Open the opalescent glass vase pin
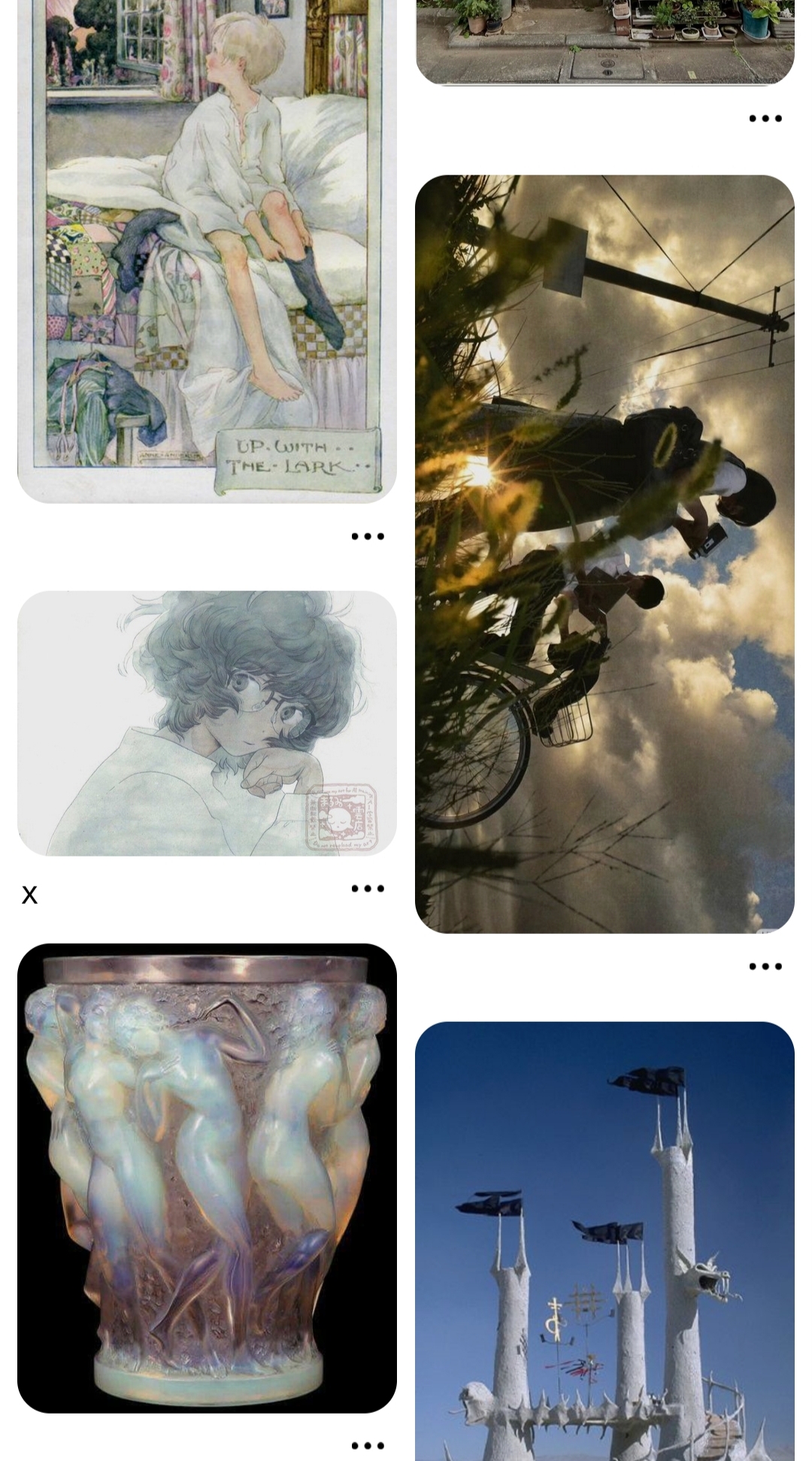This screenshot has height=1461, width=812. 207,1178
